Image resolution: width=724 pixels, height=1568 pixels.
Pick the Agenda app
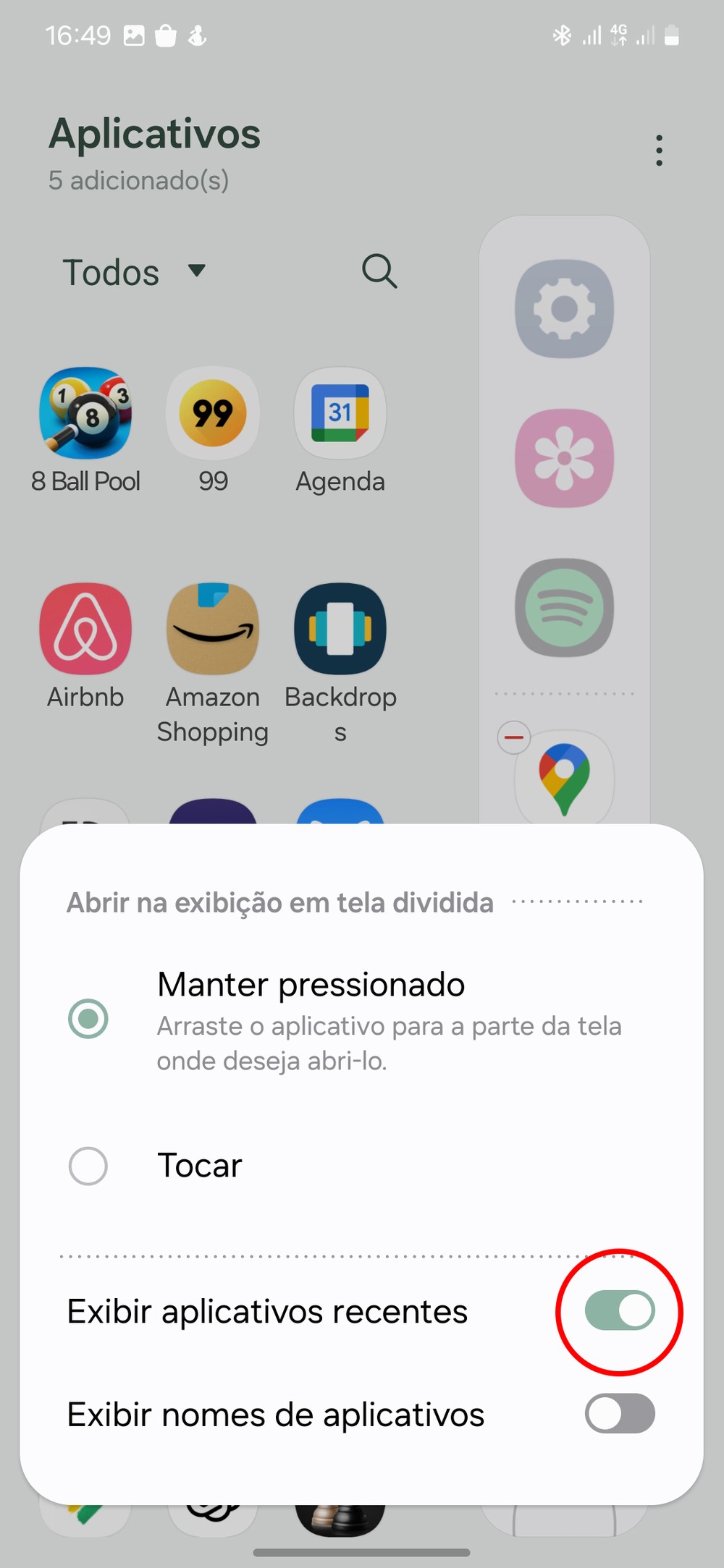pyautogui.click(x=340, y=413)
